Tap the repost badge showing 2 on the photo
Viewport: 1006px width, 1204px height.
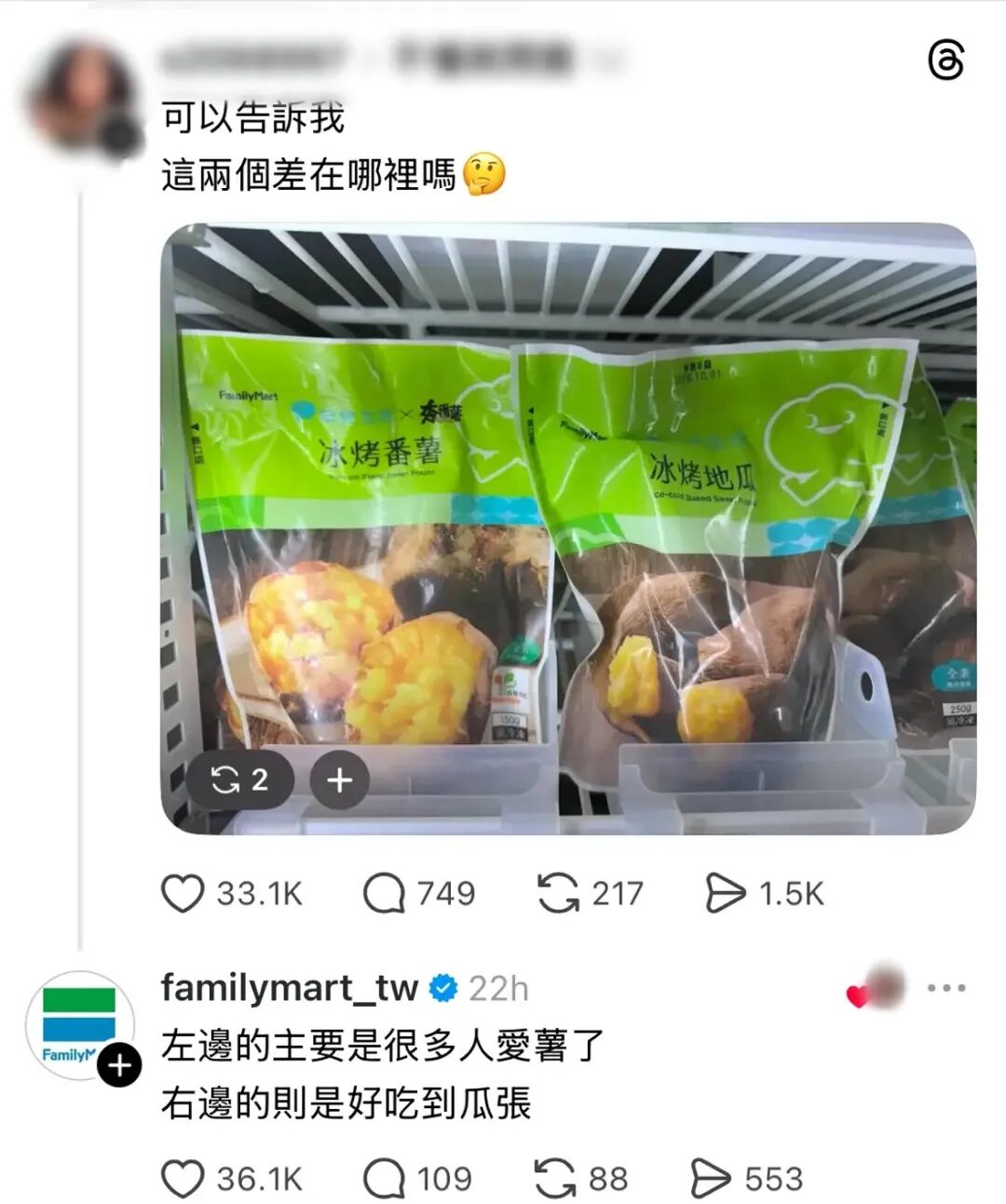(x=240, y=779)
